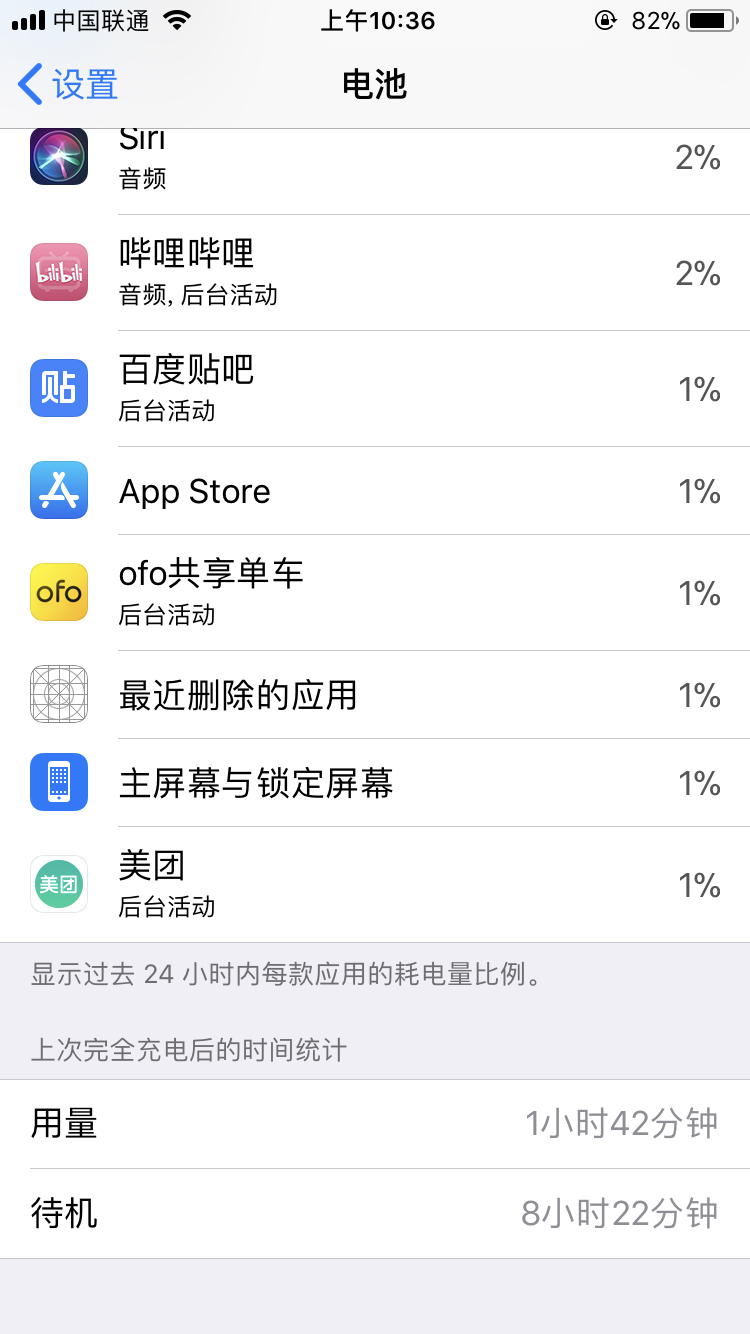Go back to 设置
The height and width of the screenshot is (1334, 750).
tap(68, 85)
